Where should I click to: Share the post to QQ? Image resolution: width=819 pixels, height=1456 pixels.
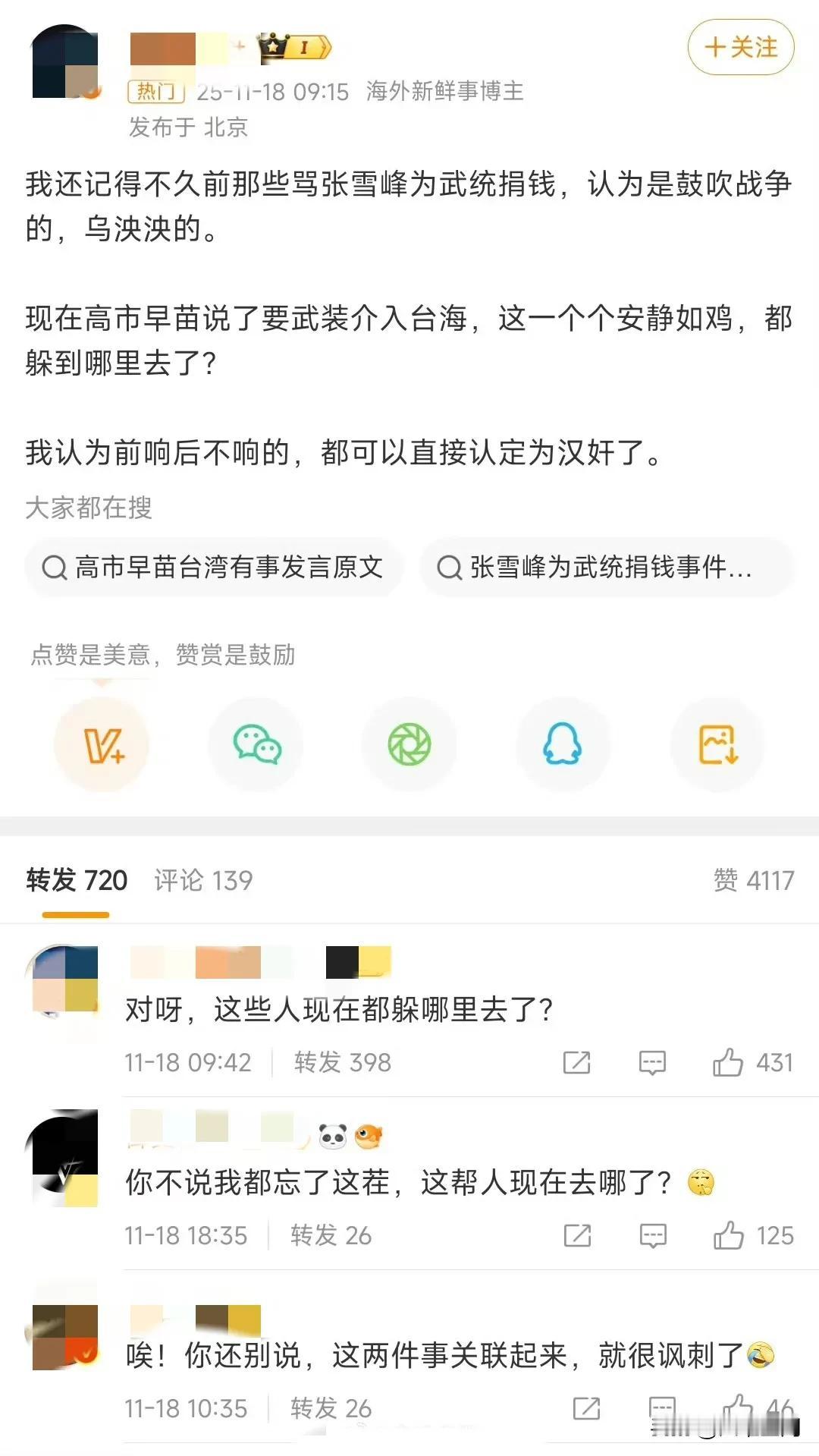pos(563,744)
